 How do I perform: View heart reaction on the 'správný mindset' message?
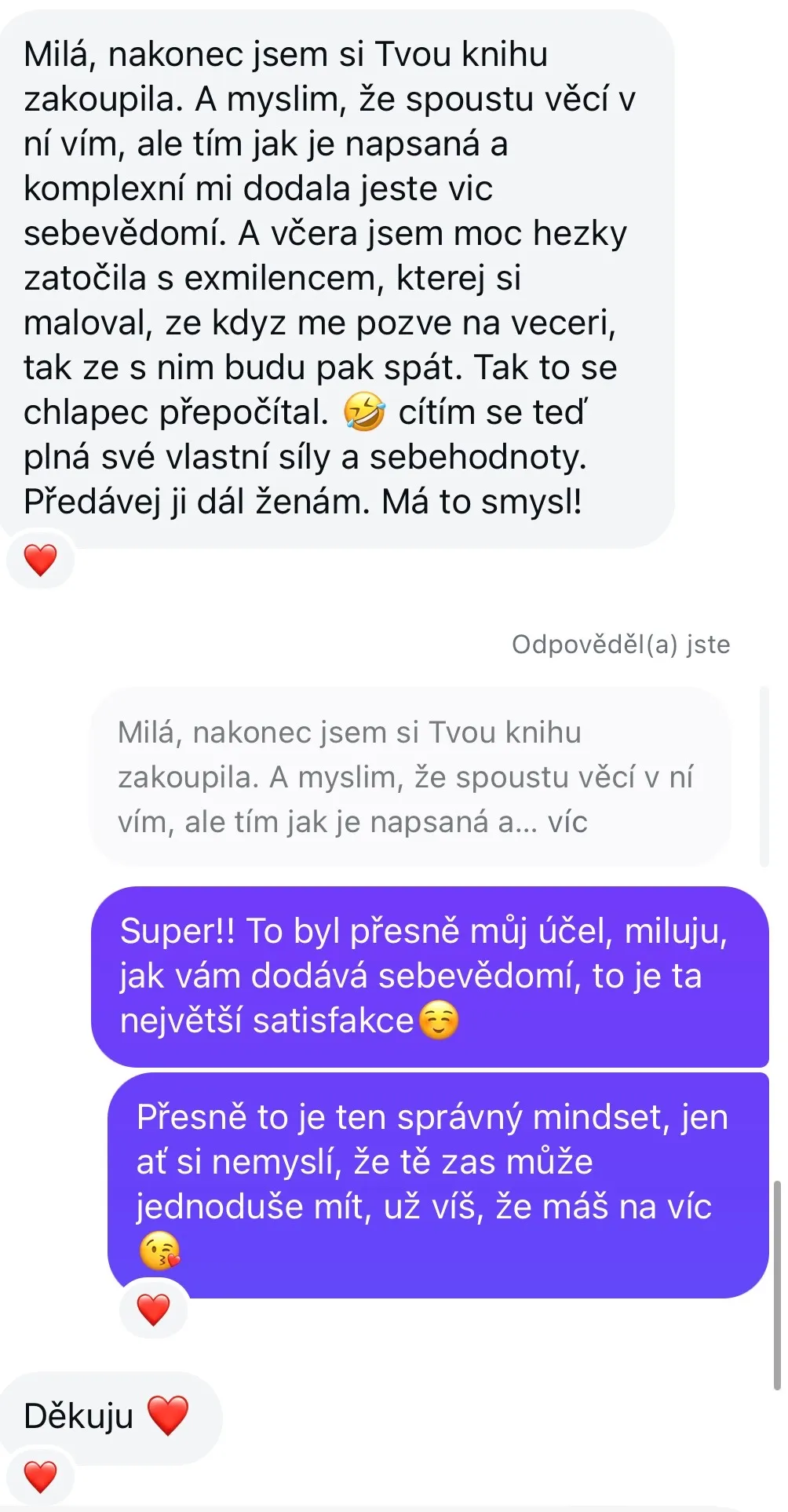pyautogui.click(x=153, y=1309)
